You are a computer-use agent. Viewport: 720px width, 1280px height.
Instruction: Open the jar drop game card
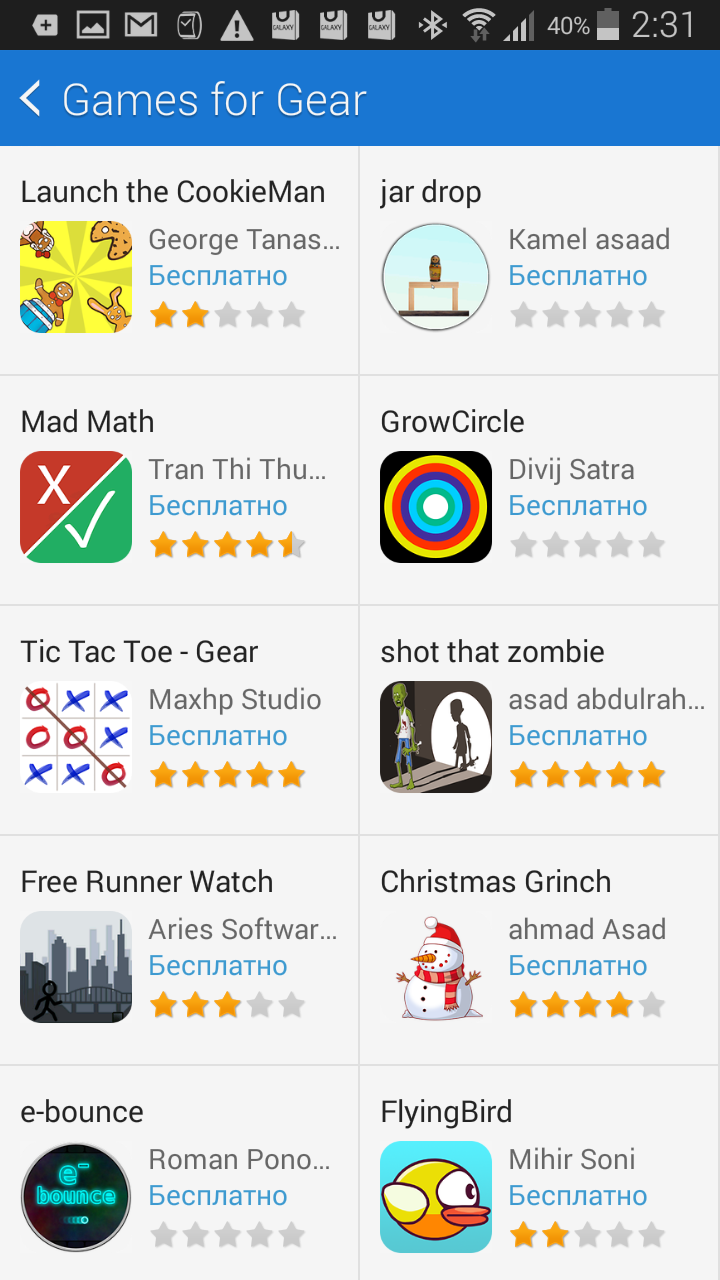coord(538,260)
